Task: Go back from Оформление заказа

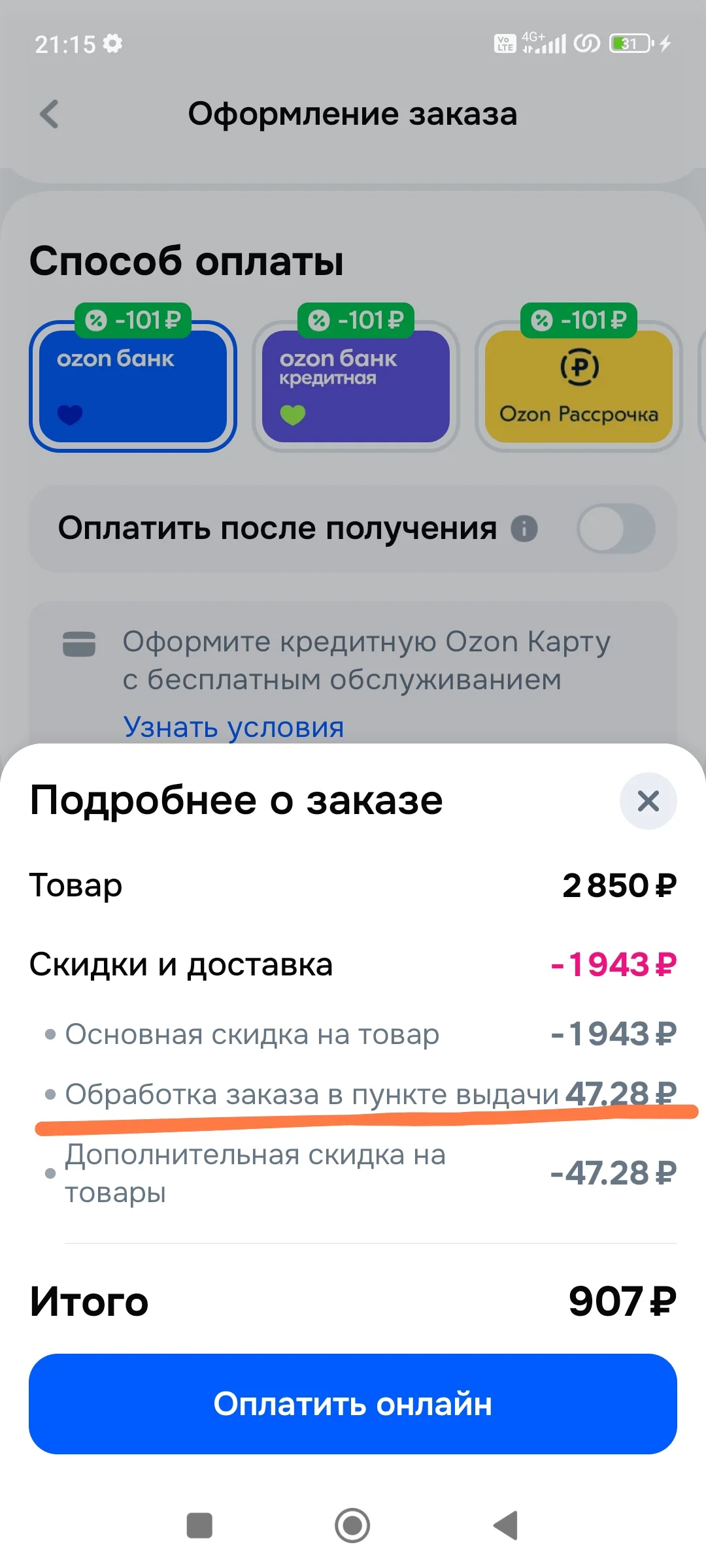Action: (50, 114)
